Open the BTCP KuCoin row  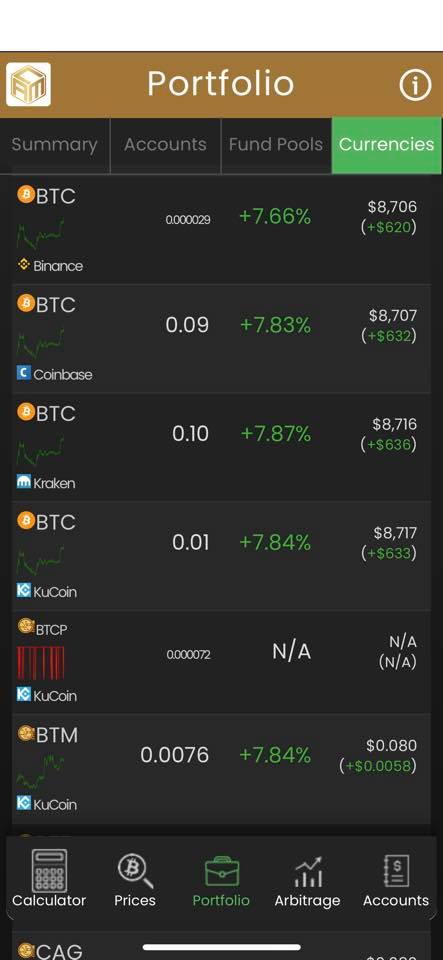click(x=222, y=662)
